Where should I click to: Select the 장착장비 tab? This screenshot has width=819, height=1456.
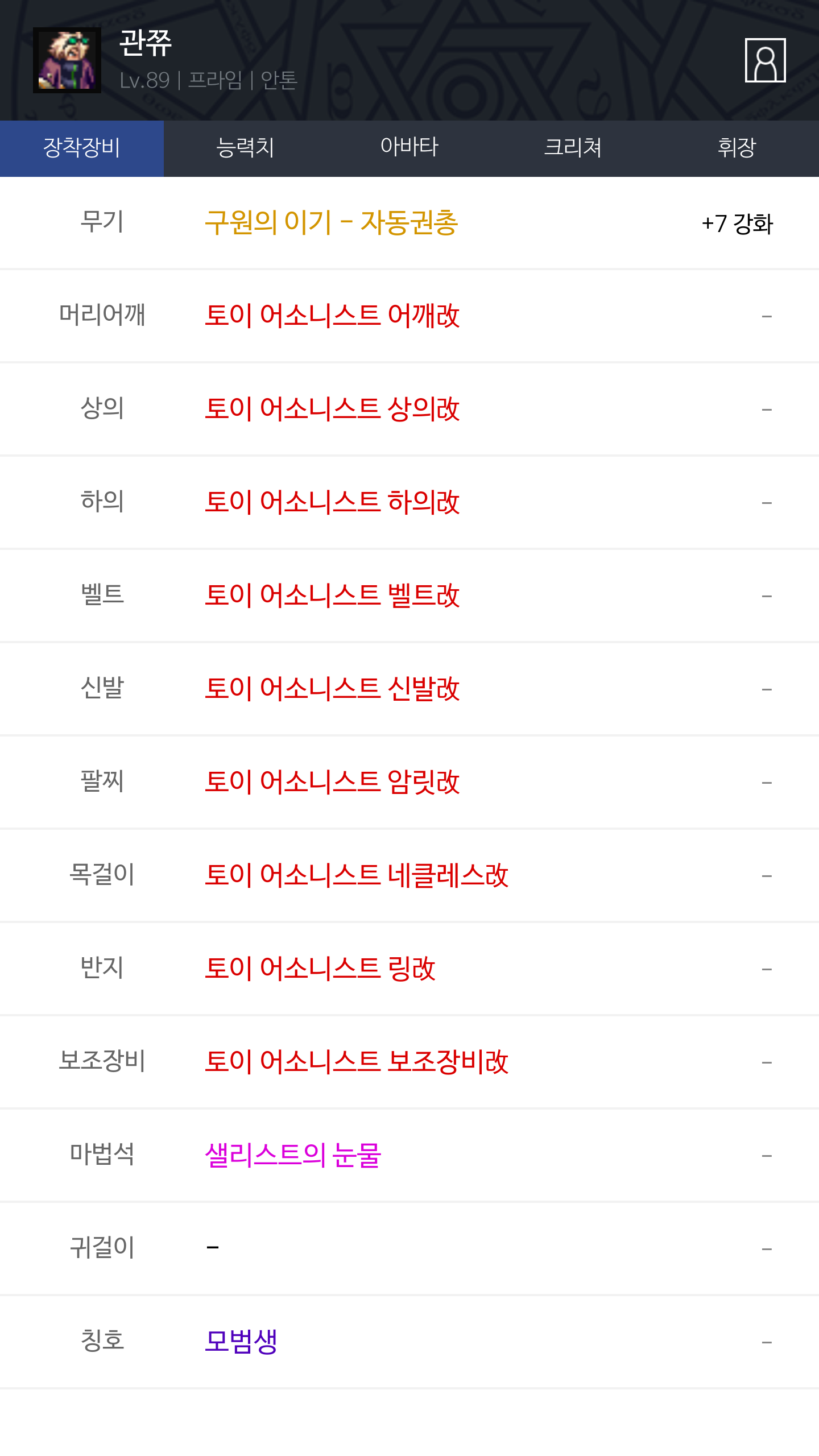(82, 148)
